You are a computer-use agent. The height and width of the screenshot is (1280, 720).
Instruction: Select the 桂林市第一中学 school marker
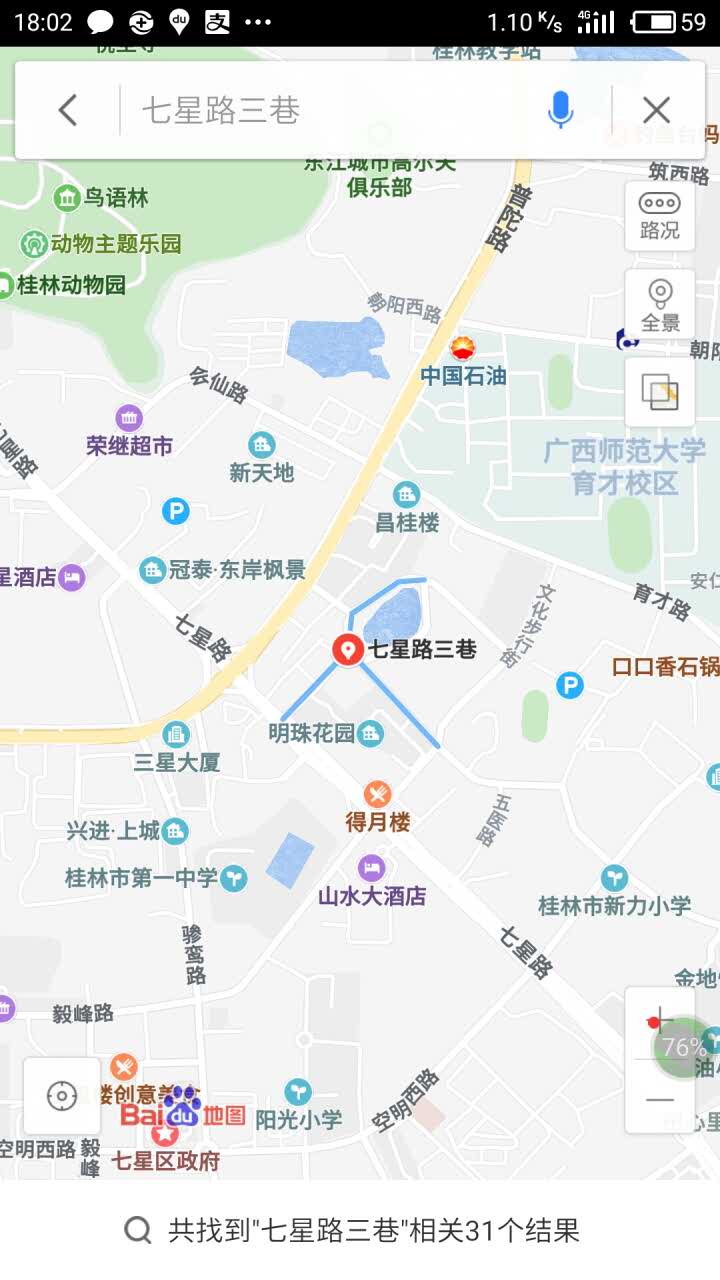click(x=234, y=878)
